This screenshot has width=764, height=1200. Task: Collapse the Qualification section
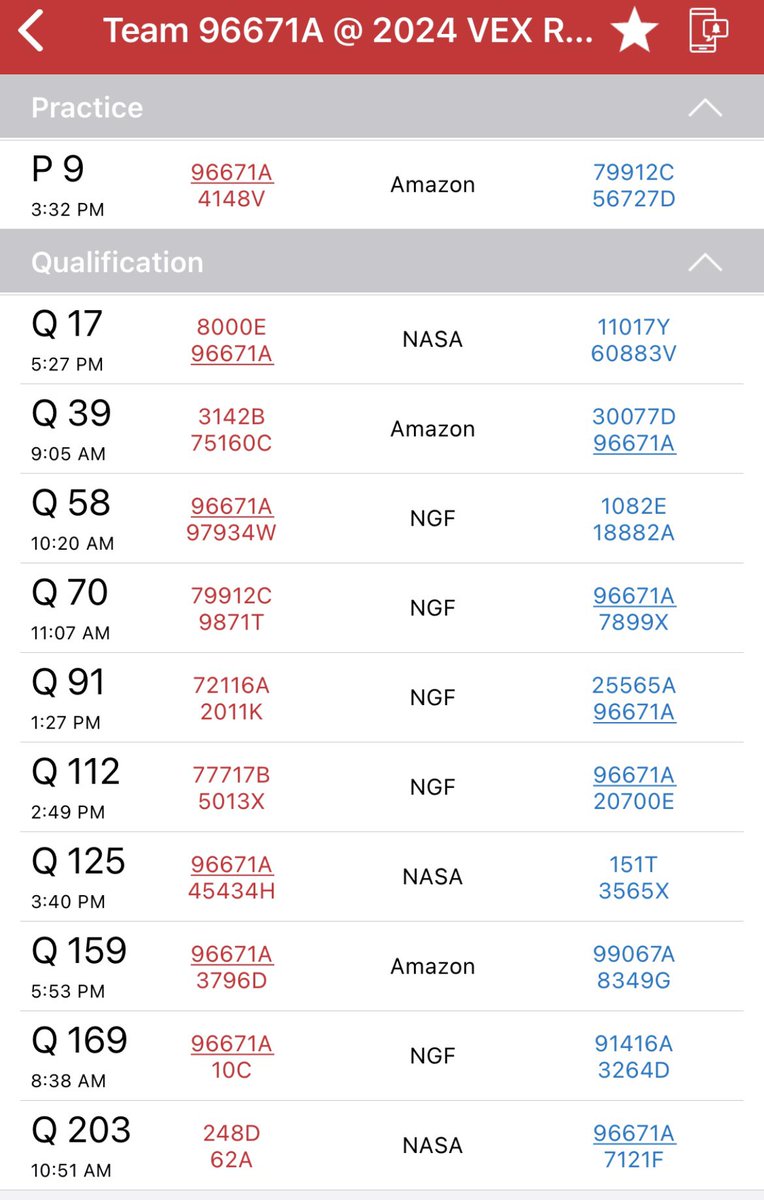705,263
